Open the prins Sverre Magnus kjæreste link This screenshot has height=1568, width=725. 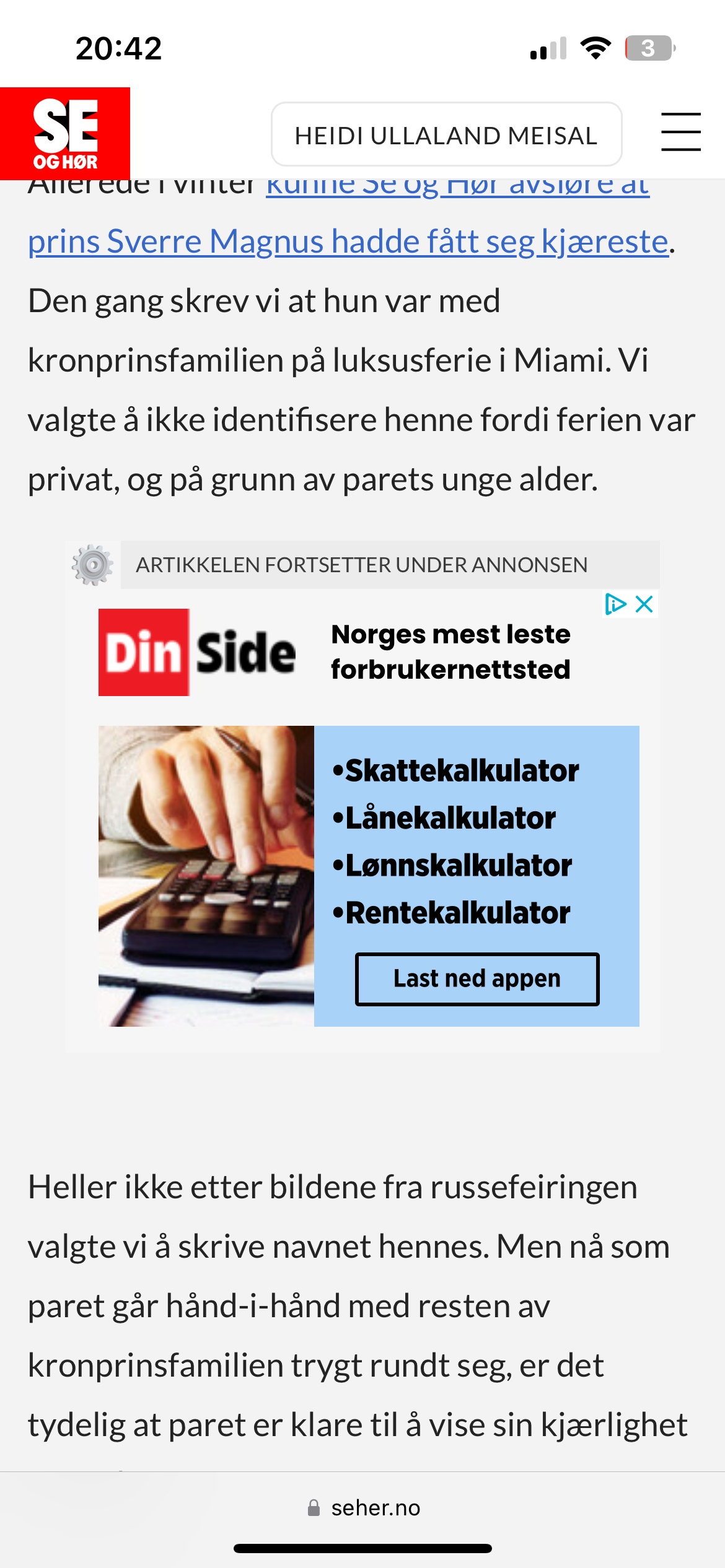coord(348,240)
